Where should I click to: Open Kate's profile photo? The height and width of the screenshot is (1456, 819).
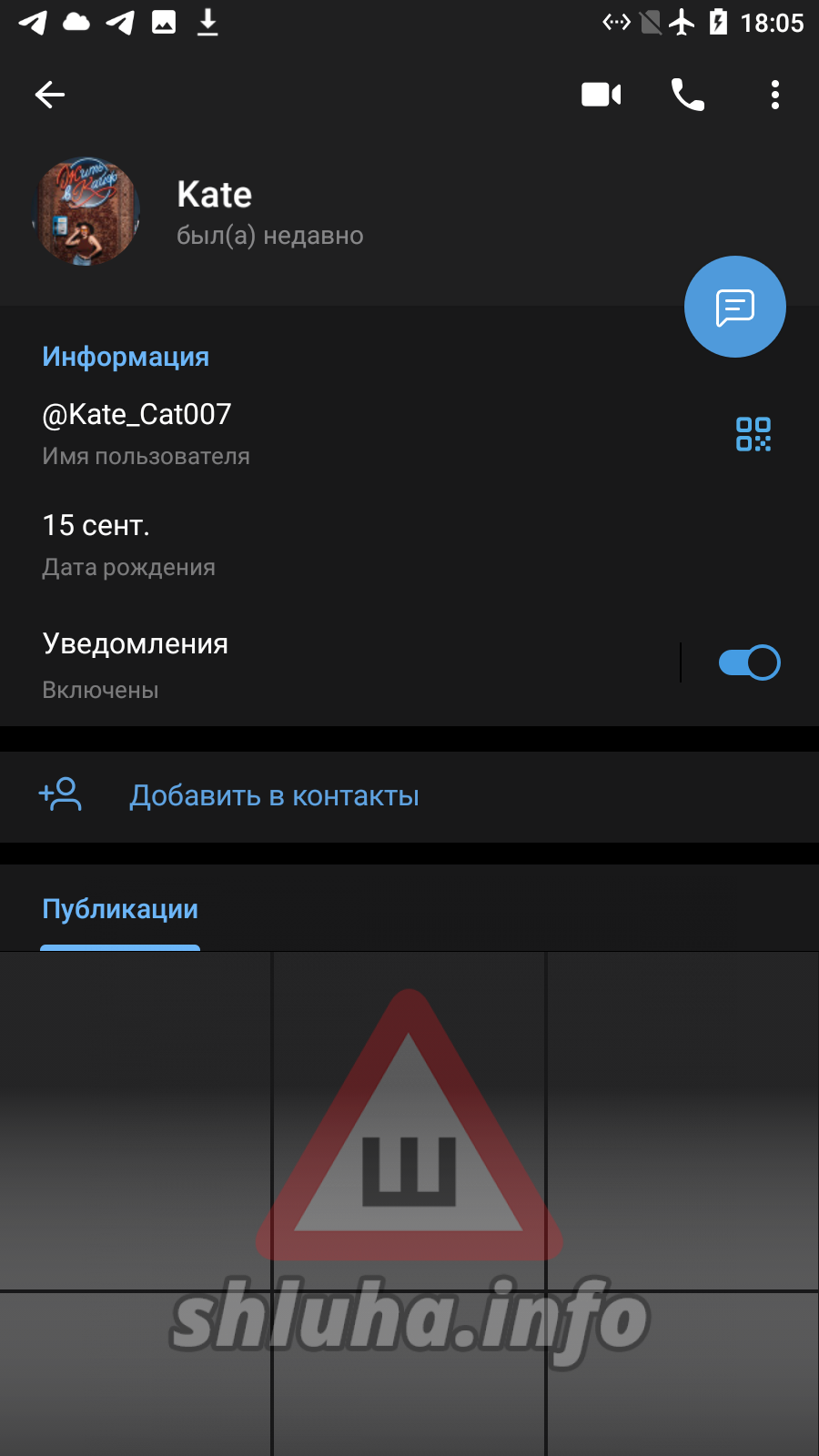pos(86,212)
